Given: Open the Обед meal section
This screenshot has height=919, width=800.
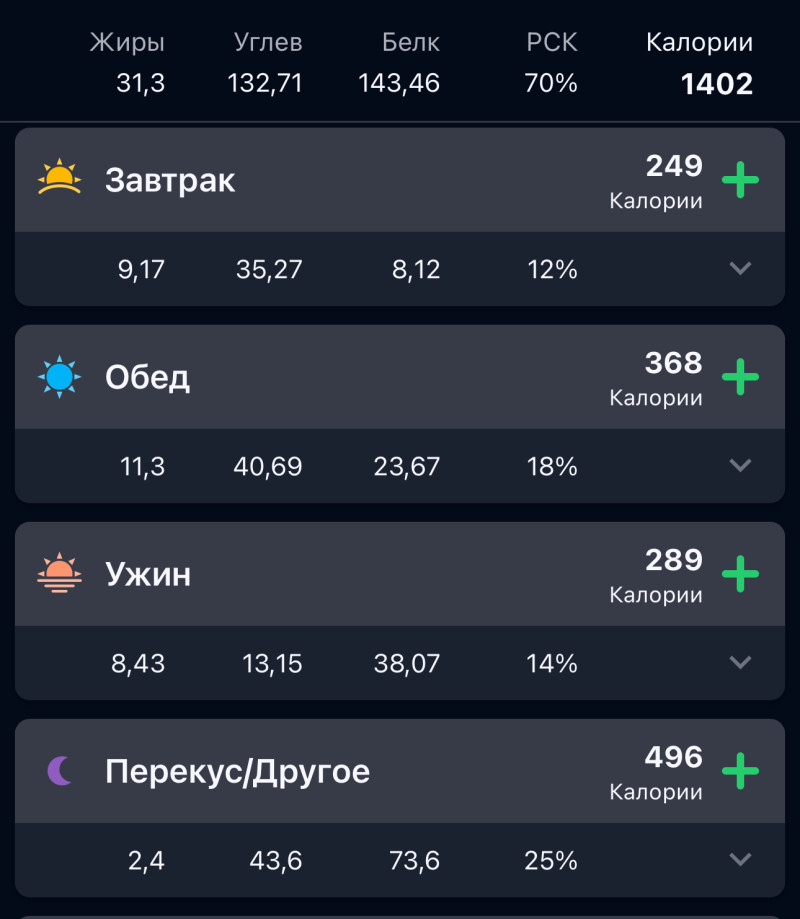Looking at the screenshot, I should pyautogui.click(x=148, y=378).
